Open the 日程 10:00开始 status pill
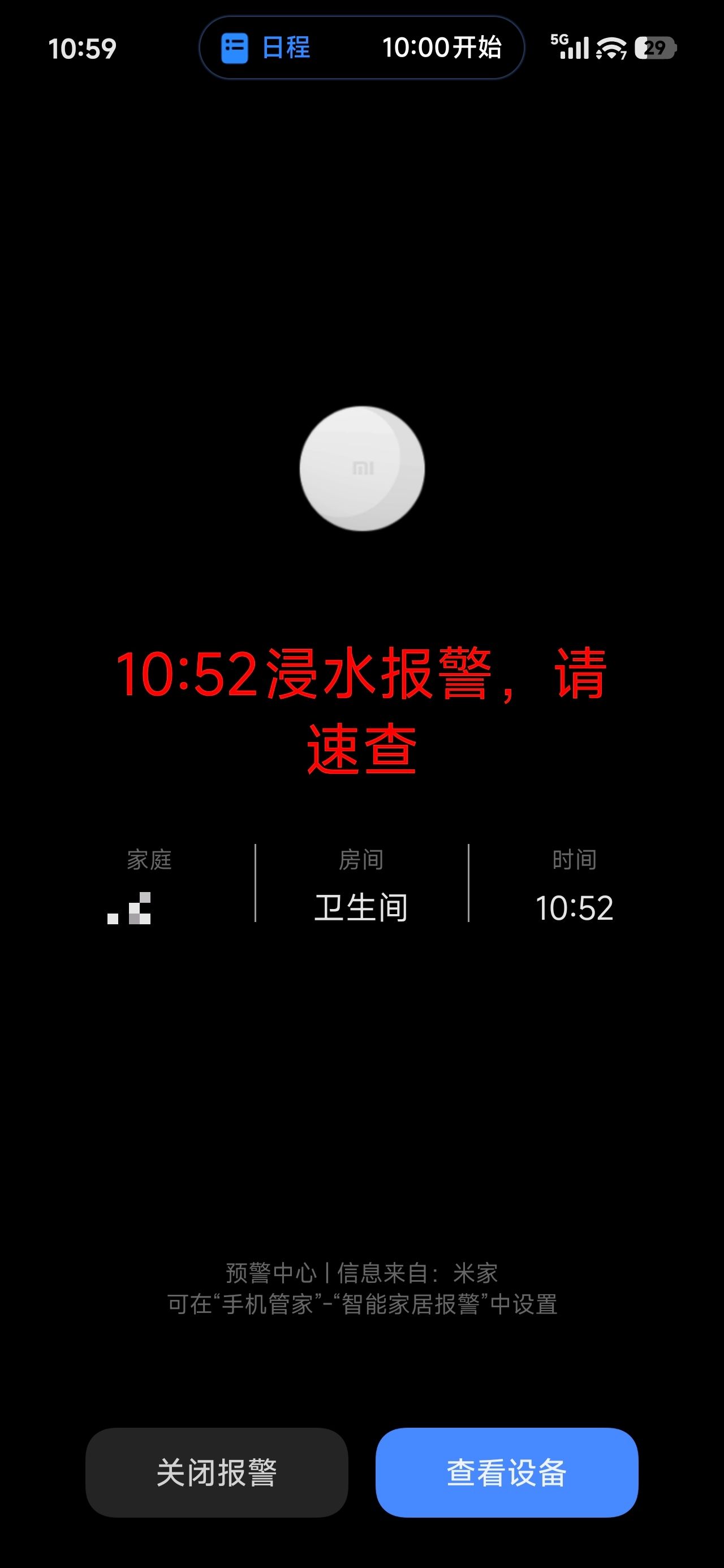Screen dimensions: 724x1568 [x=361, y=48]
